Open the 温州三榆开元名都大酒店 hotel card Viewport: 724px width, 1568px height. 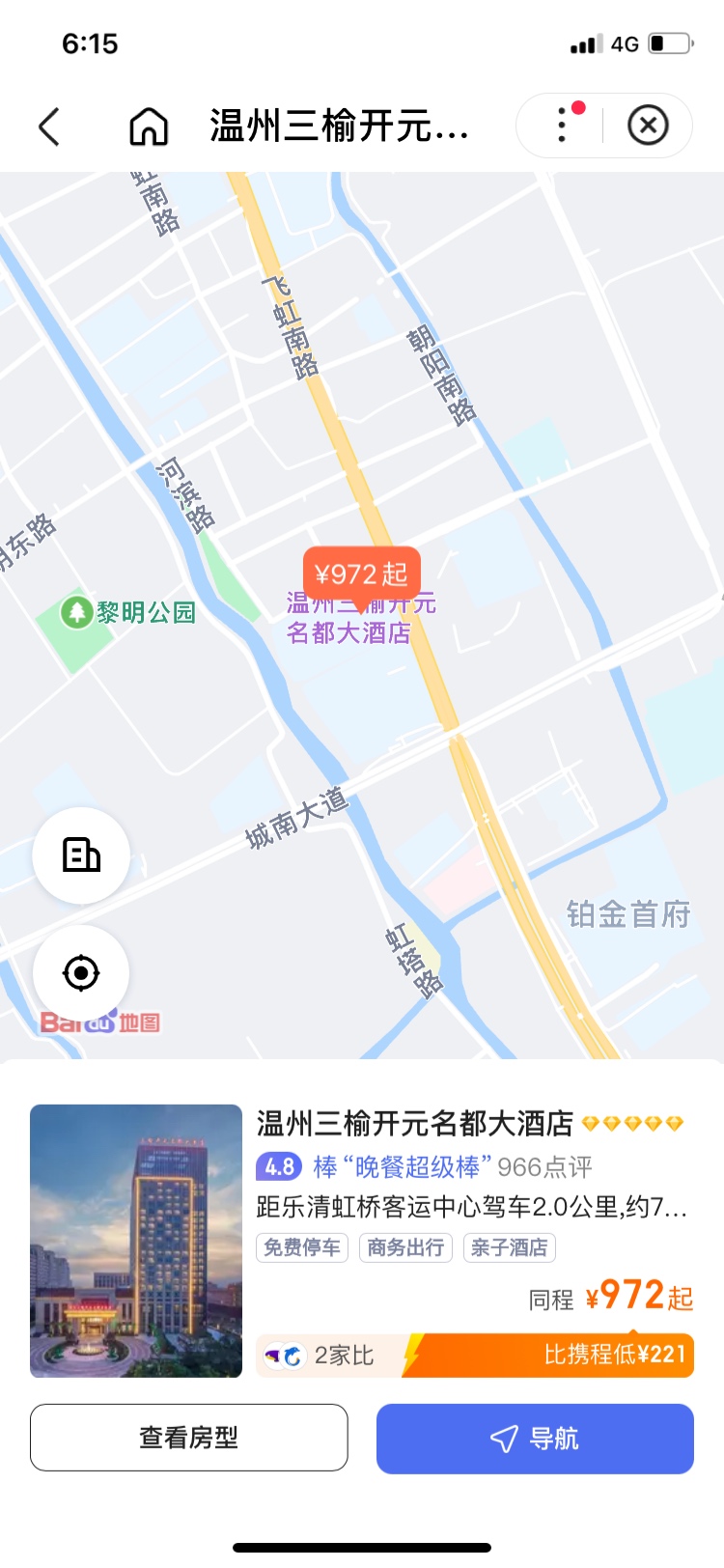[x=415, y=1124]
